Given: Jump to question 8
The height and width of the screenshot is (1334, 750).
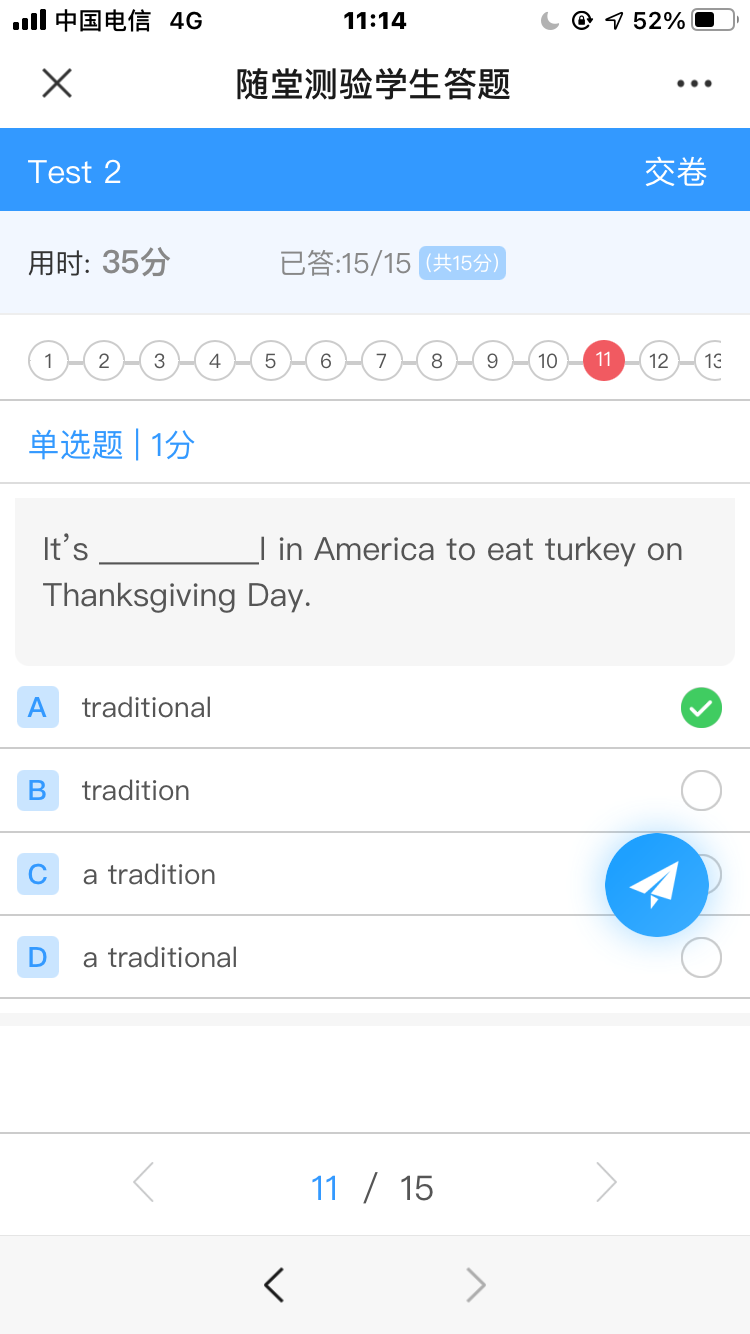Looking at the screenshot, I should pyautogui.click(x=437, y=361).
